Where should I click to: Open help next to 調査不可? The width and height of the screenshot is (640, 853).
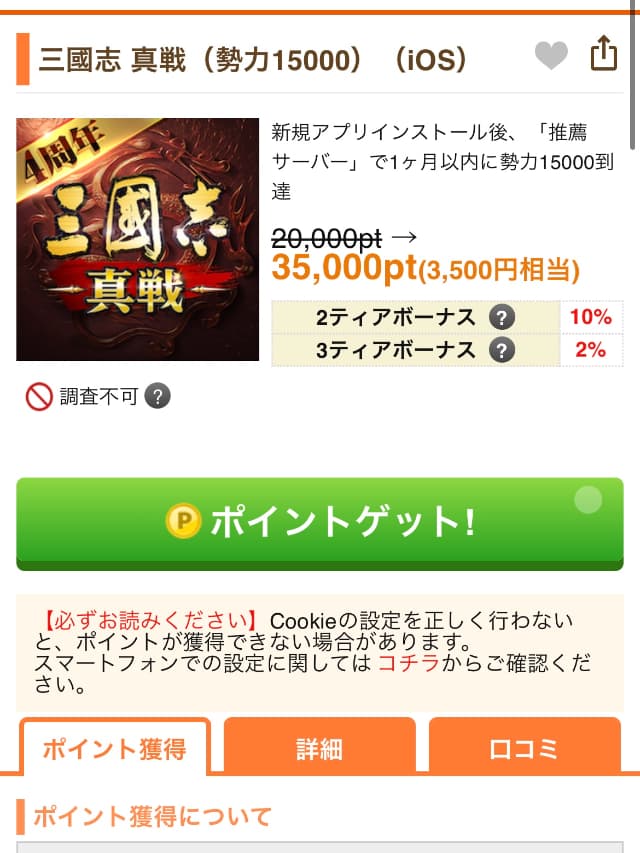(157, 397)
